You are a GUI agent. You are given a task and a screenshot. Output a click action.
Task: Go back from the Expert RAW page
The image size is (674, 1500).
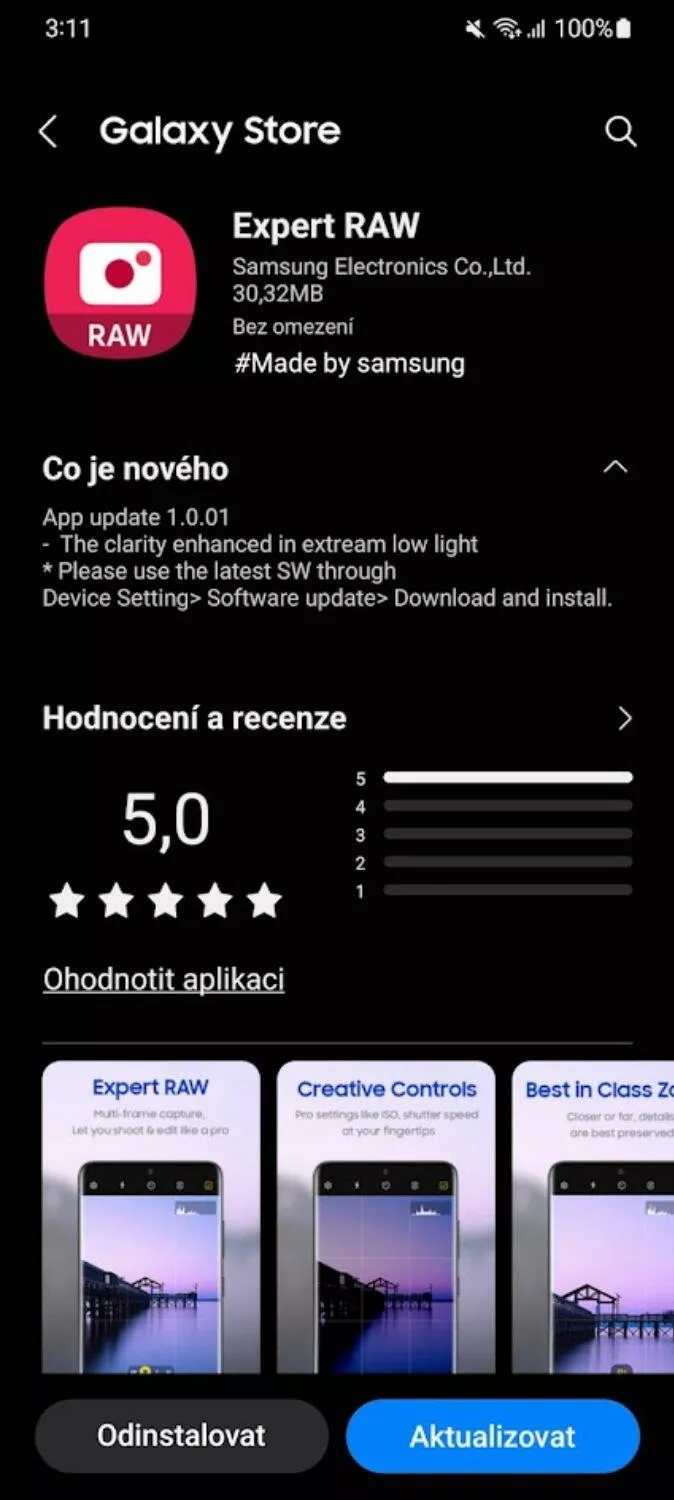(48, 132)
